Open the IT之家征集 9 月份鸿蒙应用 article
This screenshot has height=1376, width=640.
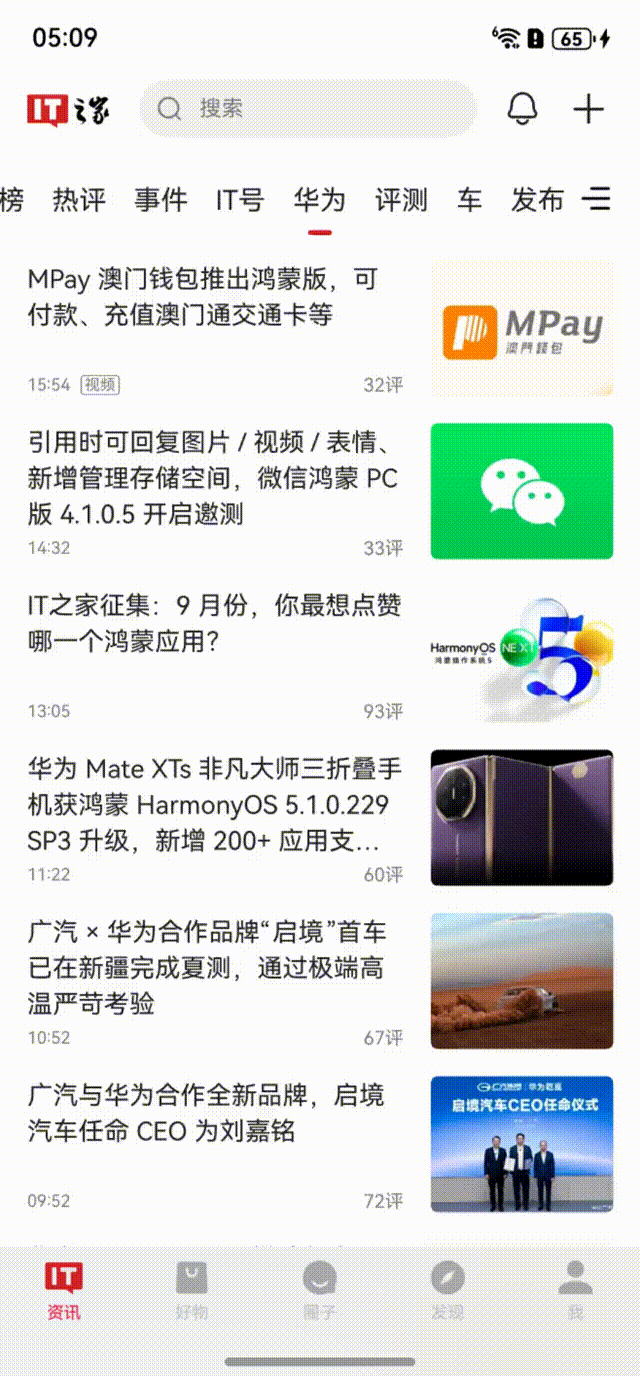coord(215,623)
